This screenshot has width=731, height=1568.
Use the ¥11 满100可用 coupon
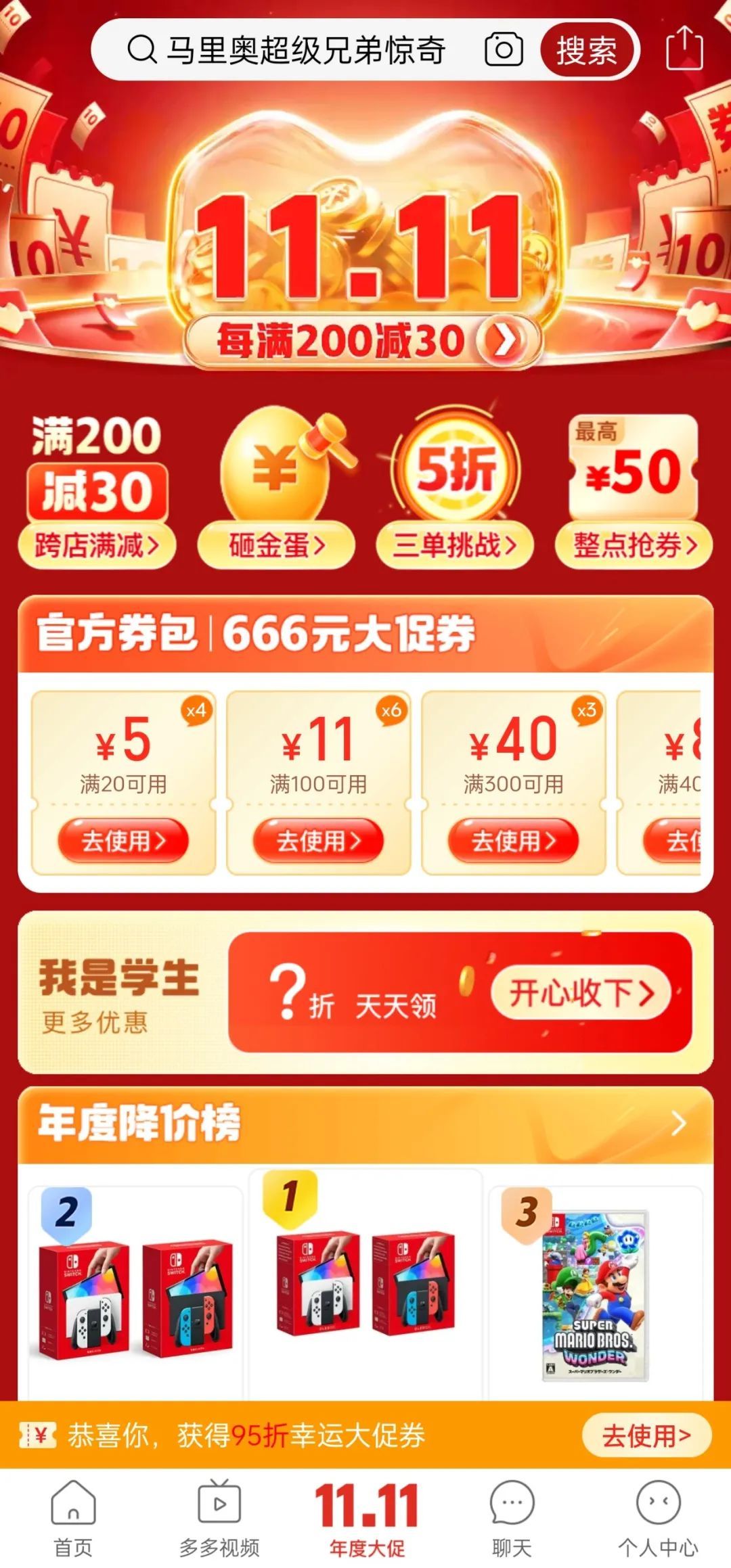click(318, 841)
